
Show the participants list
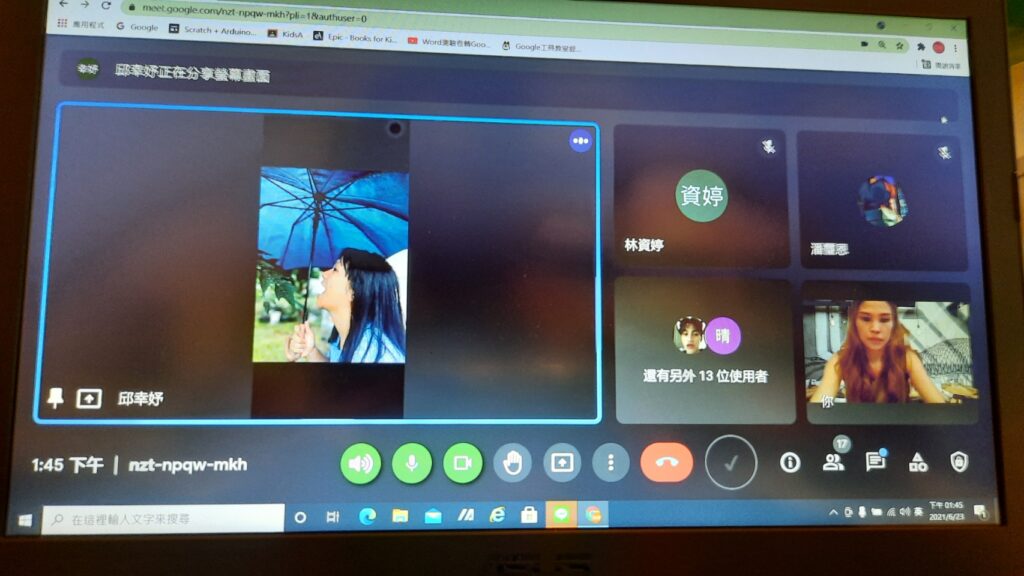pos(833,462)
